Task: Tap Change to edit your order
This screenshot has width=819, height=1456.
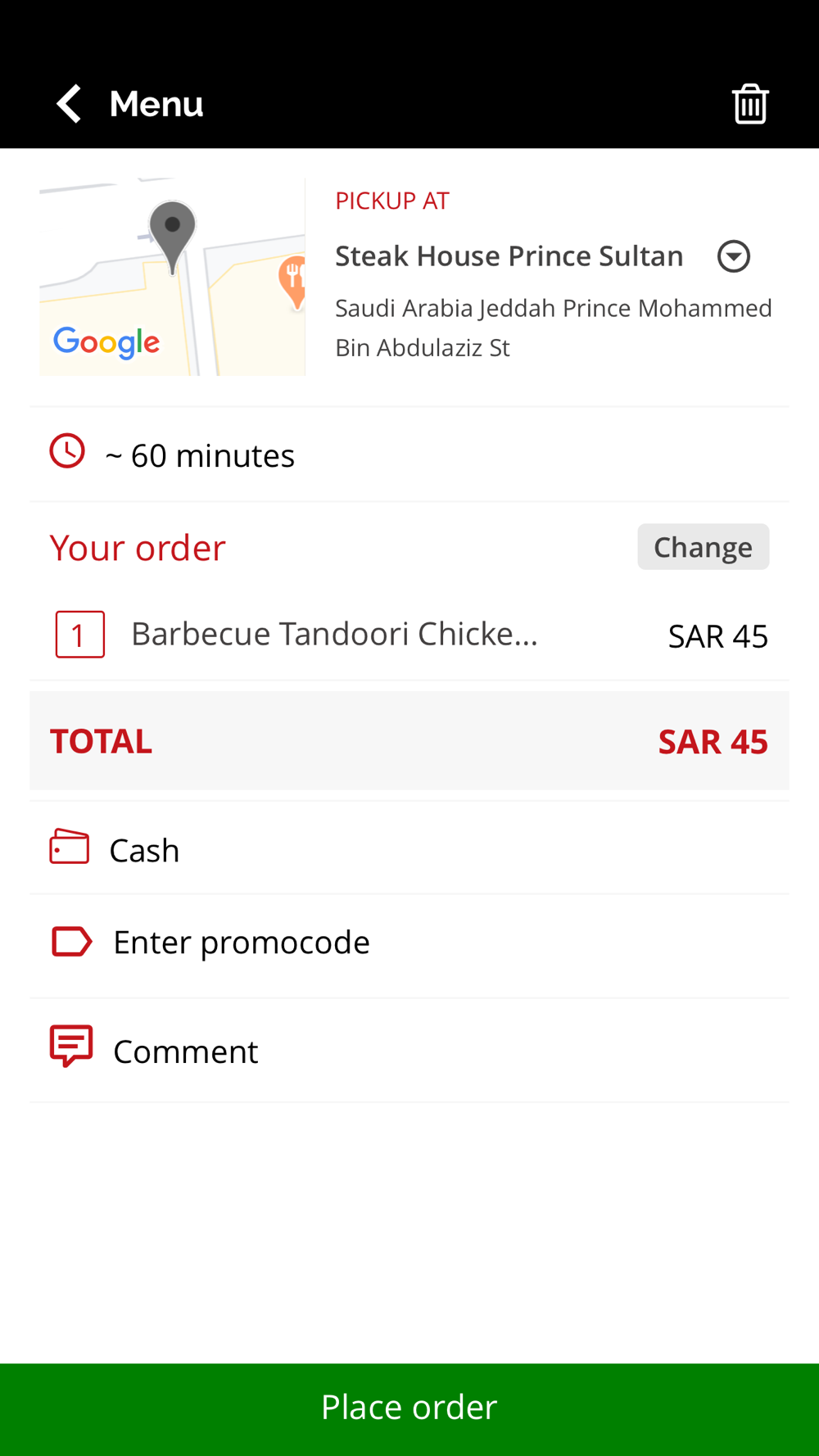Action: [x=704, y=546]
